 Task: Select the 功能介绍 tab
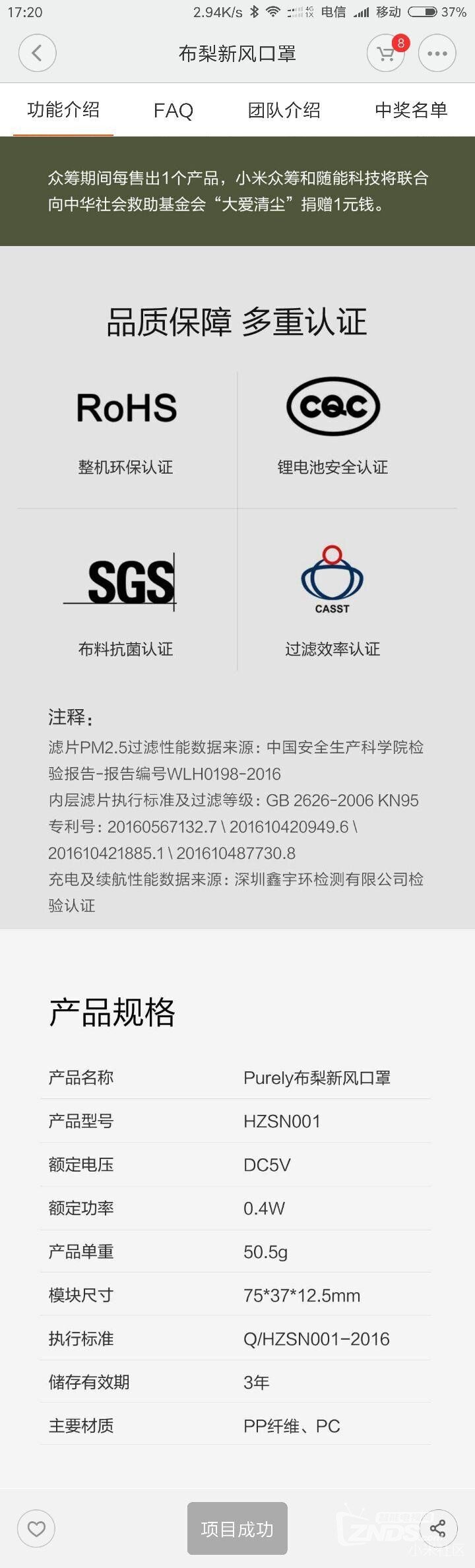point(63,110)
